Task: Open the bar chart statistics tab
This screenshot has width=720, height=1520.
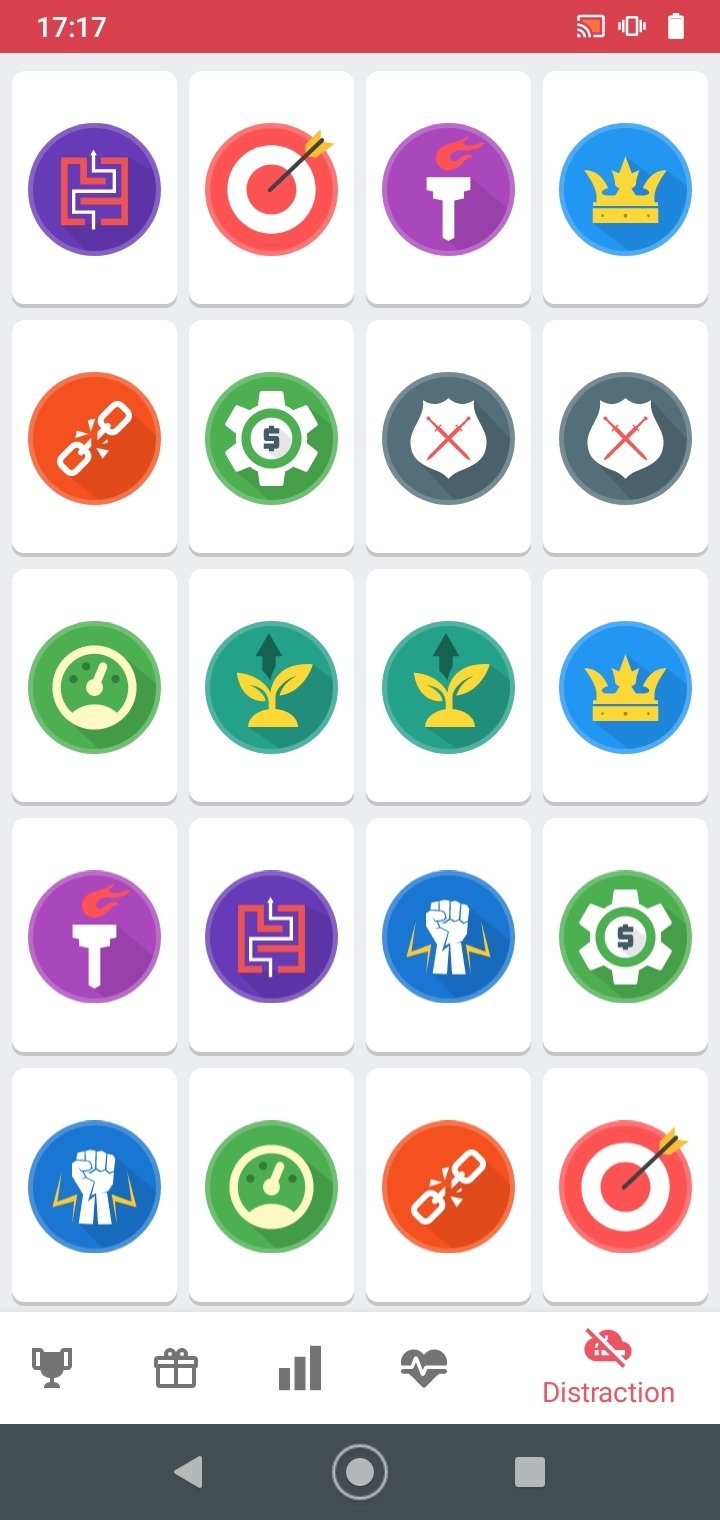Action: [x=300, y=1367]
